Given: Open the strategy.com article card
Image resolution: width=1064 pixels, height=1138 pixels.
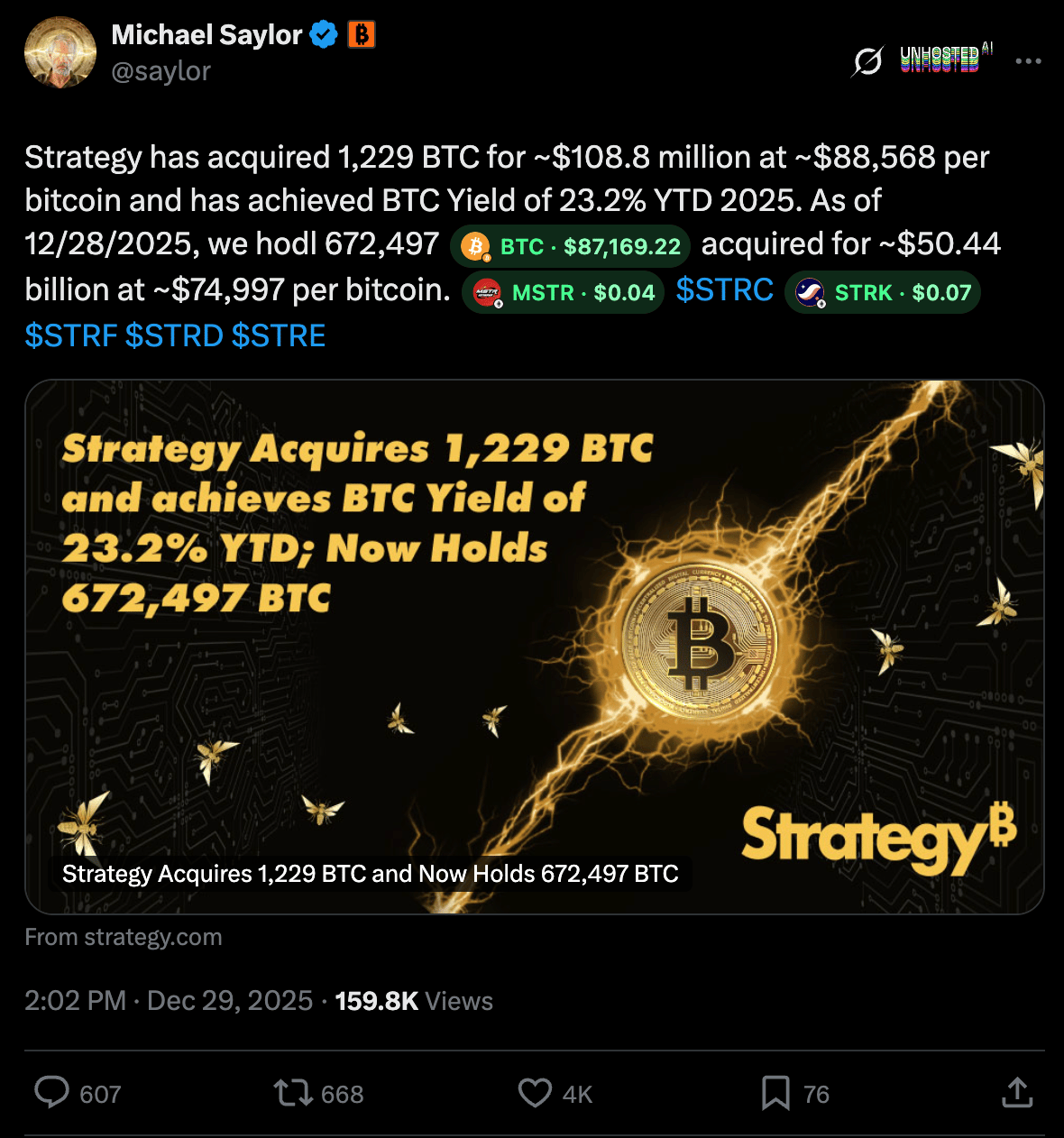Looking at the screenshot, I should click(534, 646).
